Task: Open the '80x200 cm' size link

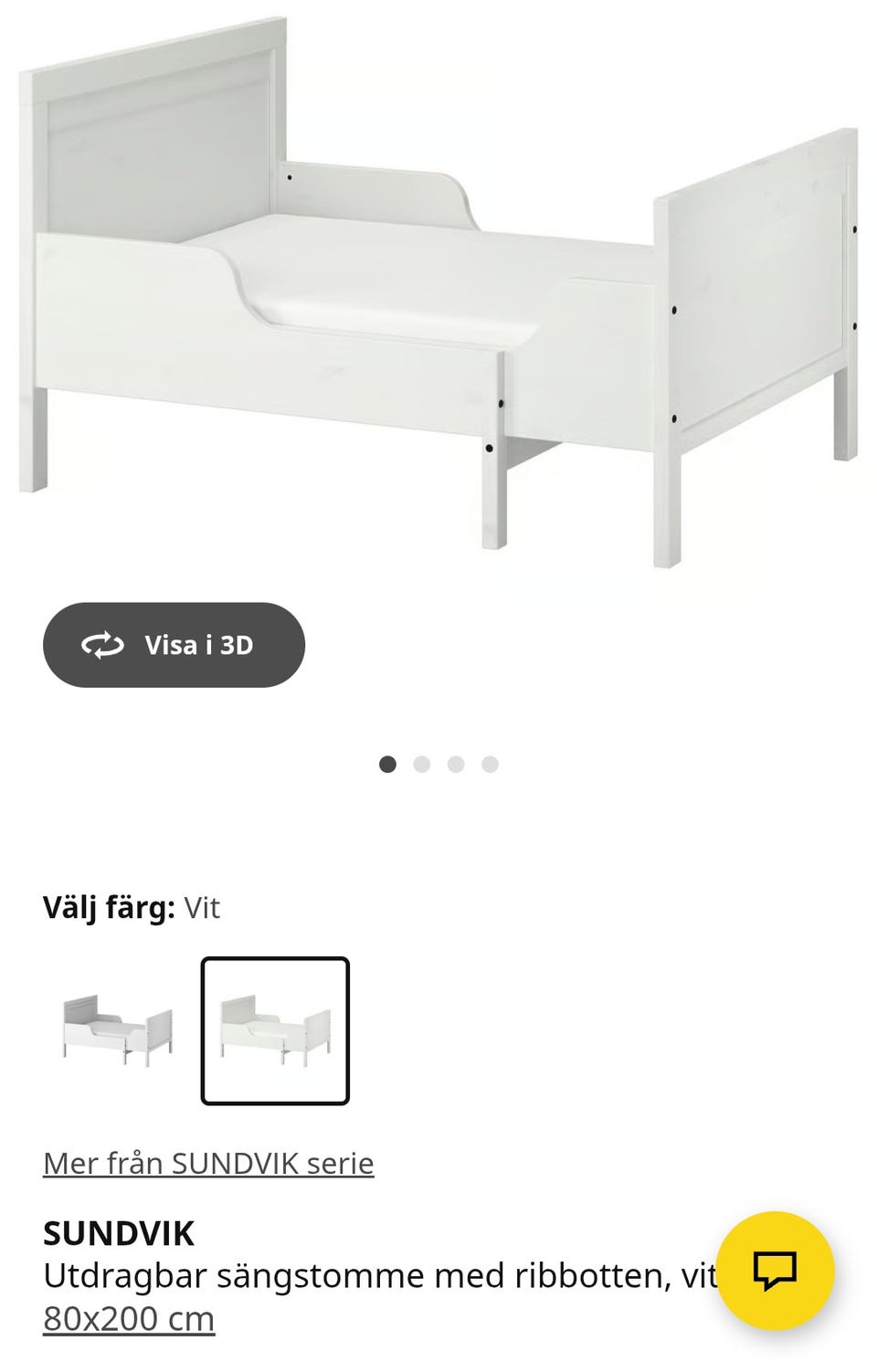Action: coord(128,1318)
